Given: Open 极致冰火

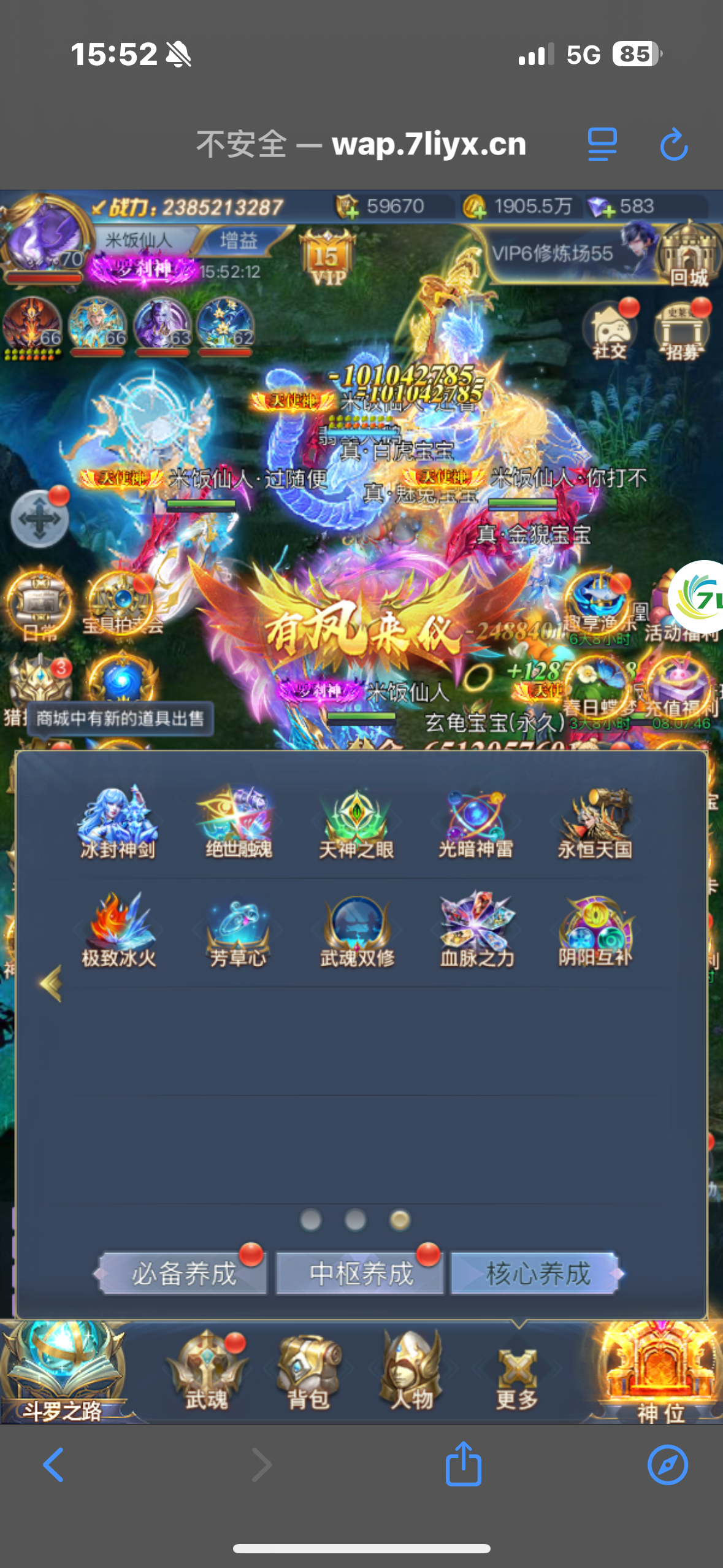Looking at the screenshot, I should point(118,930).
